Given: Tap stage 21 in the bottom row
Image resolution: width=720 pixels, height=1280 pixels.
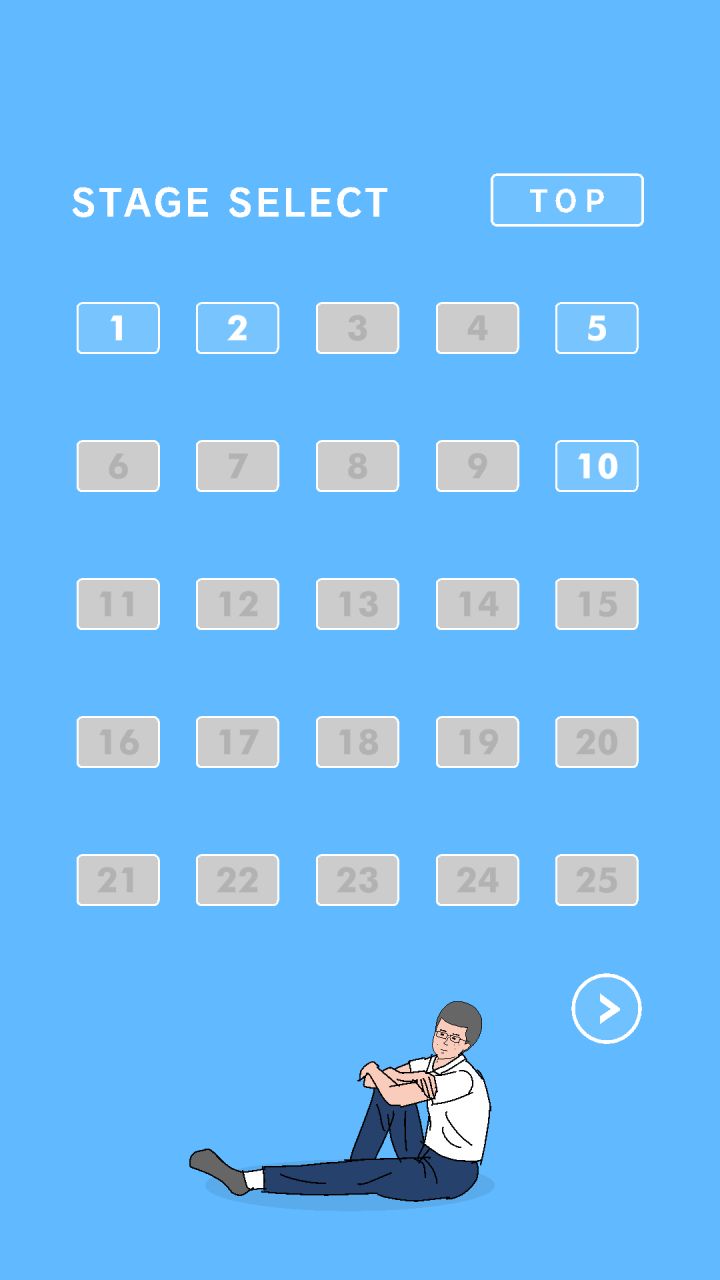Looking at the screenshot, I should click(x=118, y=880).
